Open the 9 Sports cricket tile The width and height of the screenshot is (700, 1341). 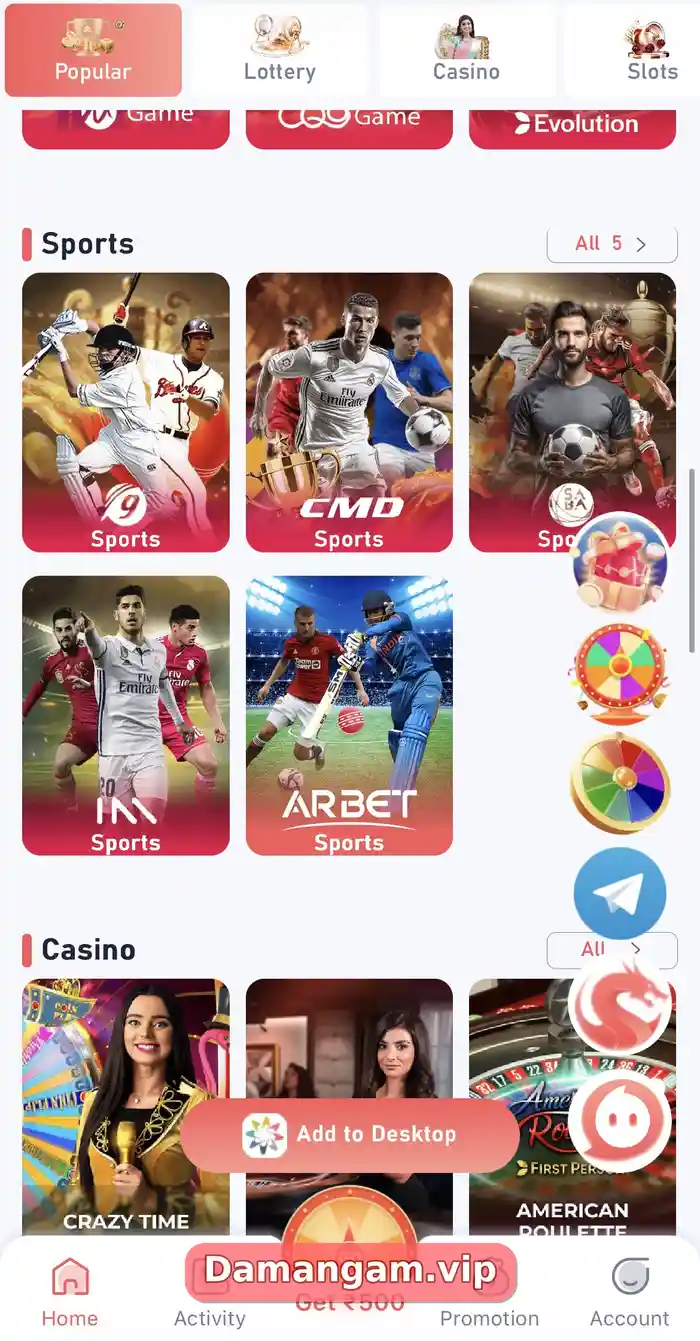[x=126, y=412]
